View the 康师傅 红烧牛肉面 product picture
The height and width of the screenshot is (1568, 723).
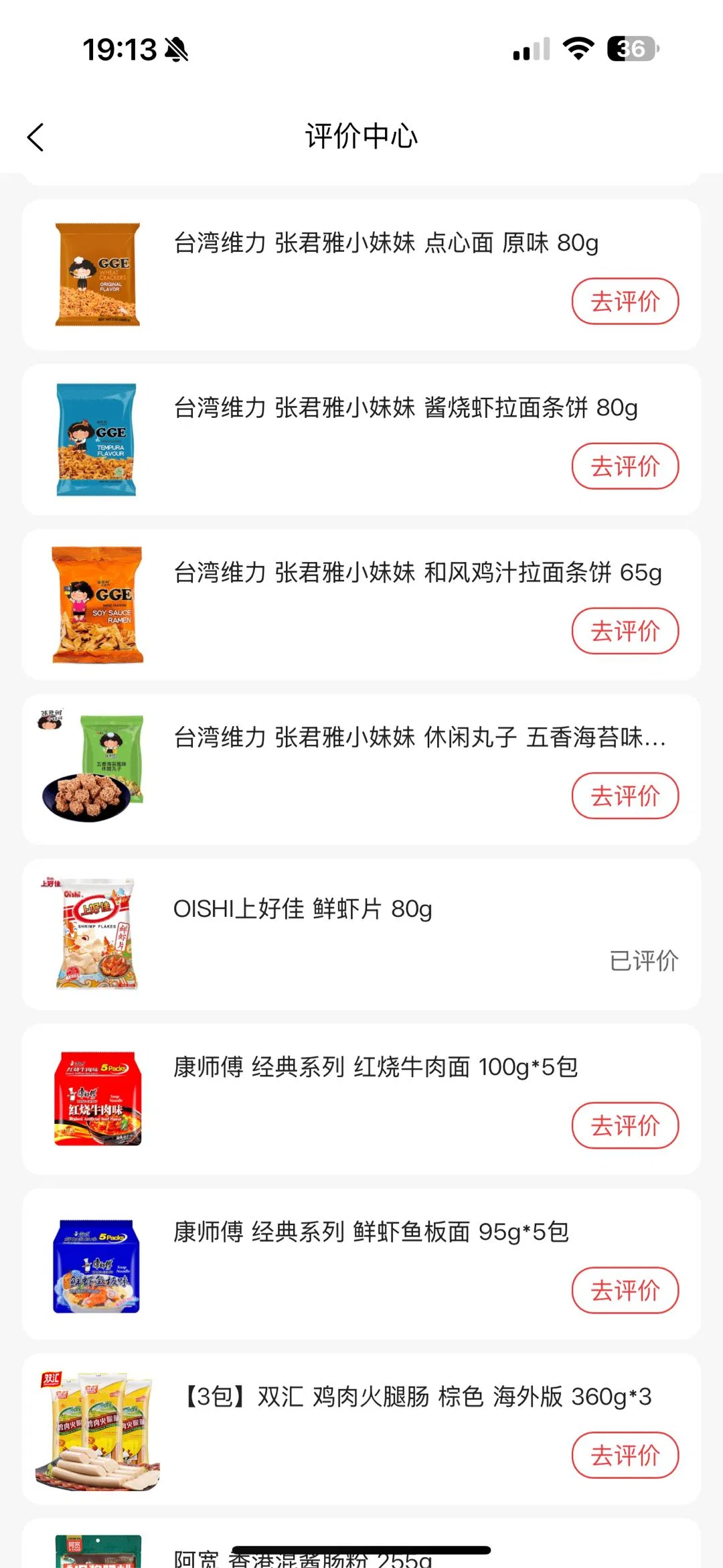click(x=98, y=1098)
